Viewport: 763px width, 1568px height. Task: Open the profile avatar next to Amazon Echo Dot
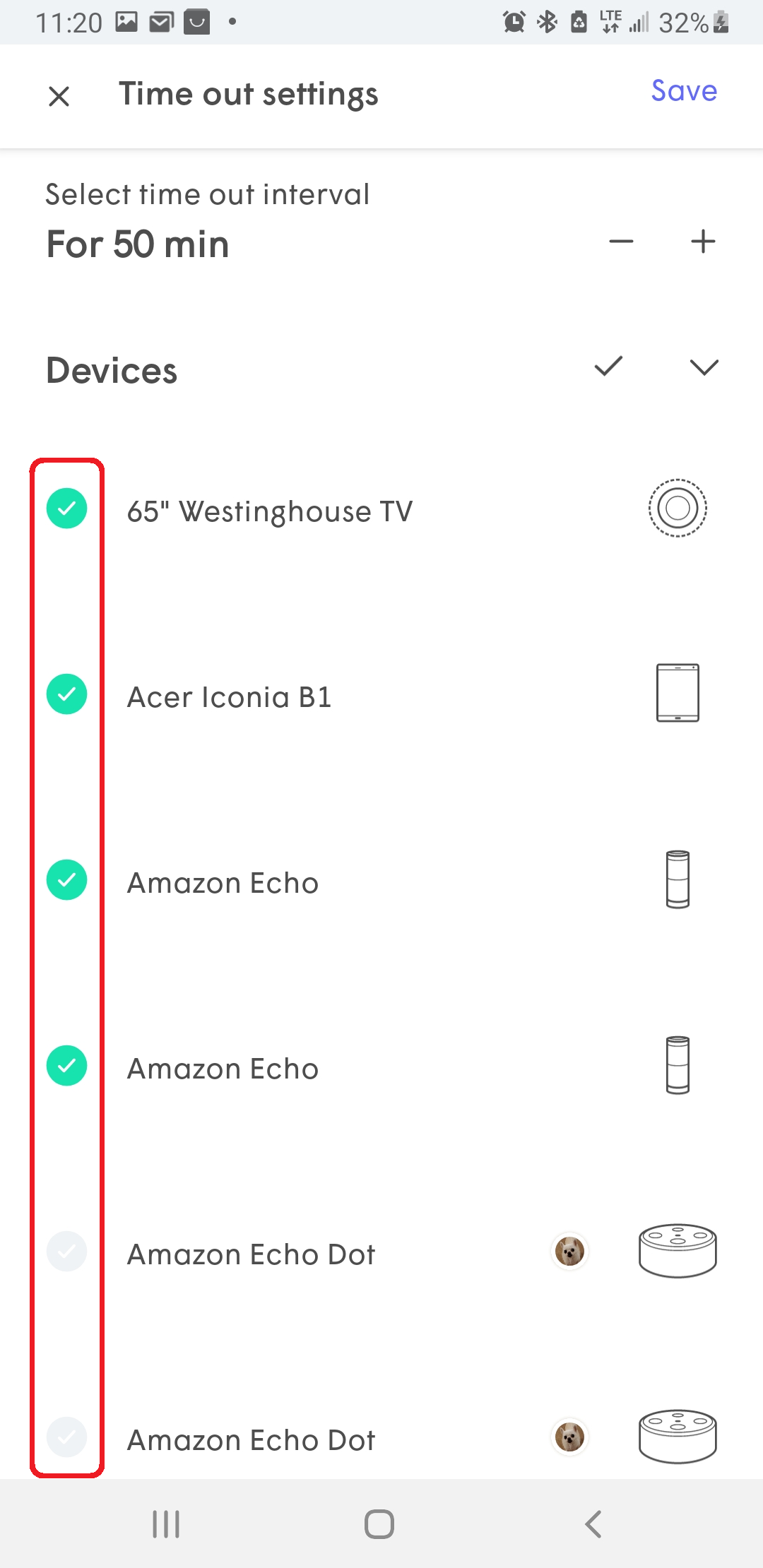pos(569,1250)
